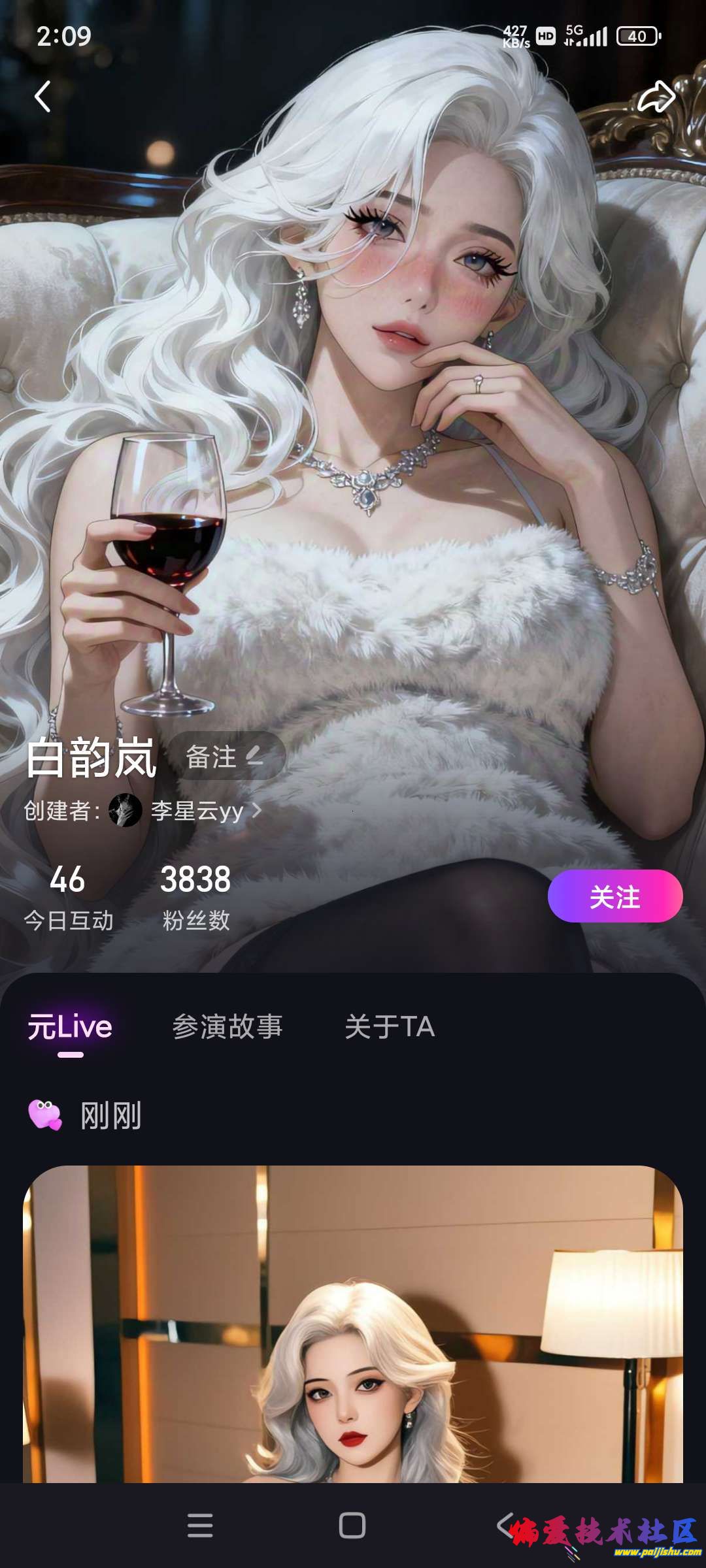706x1568 pixels.
Task: Open recent apps from the navigation bar
Action: pyautogui.click(x=200, y=1526)
